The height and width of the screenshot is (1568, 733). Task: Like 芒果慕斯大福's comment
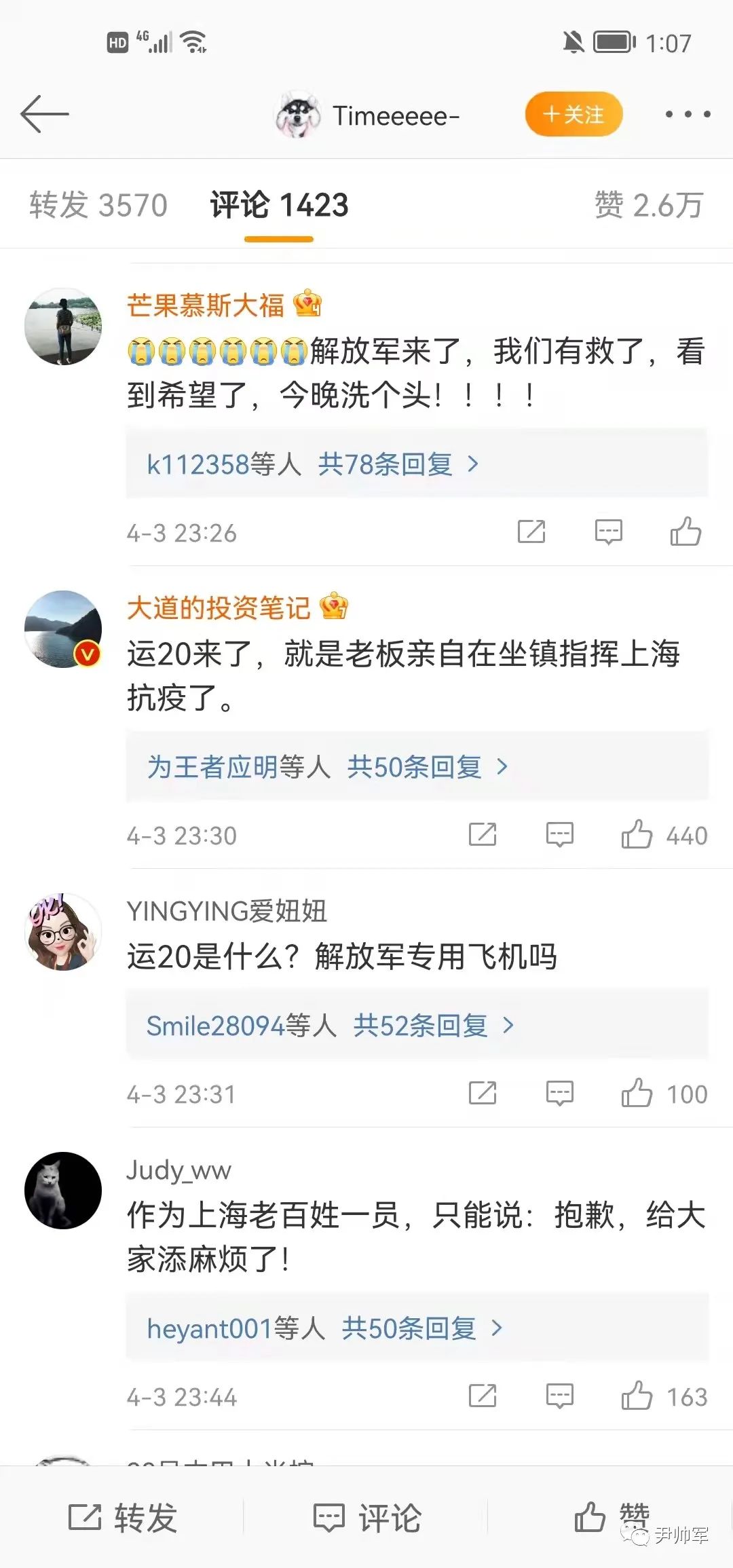click(685, 532)
